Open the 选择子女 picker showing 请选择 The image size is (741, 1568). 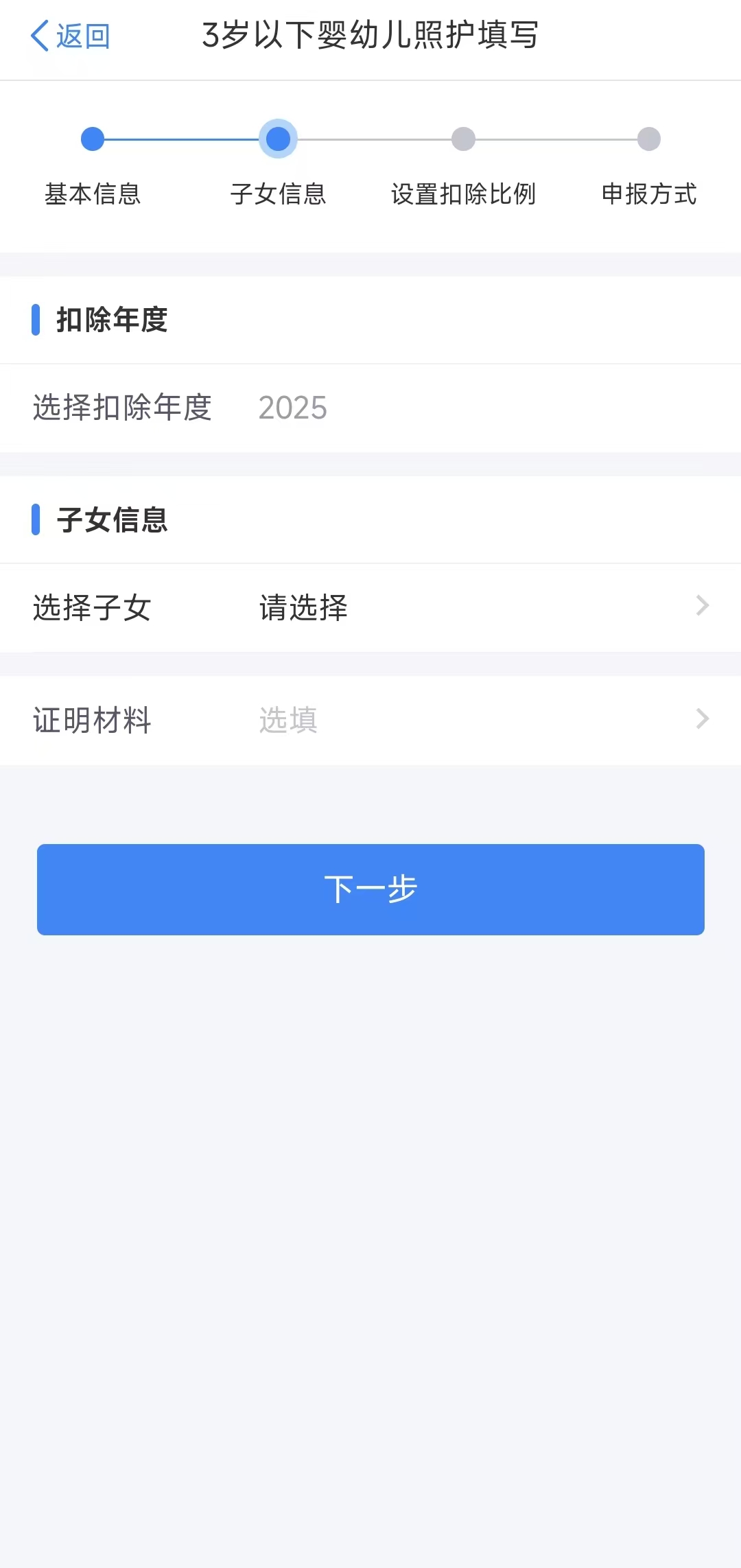click(370, 607)
